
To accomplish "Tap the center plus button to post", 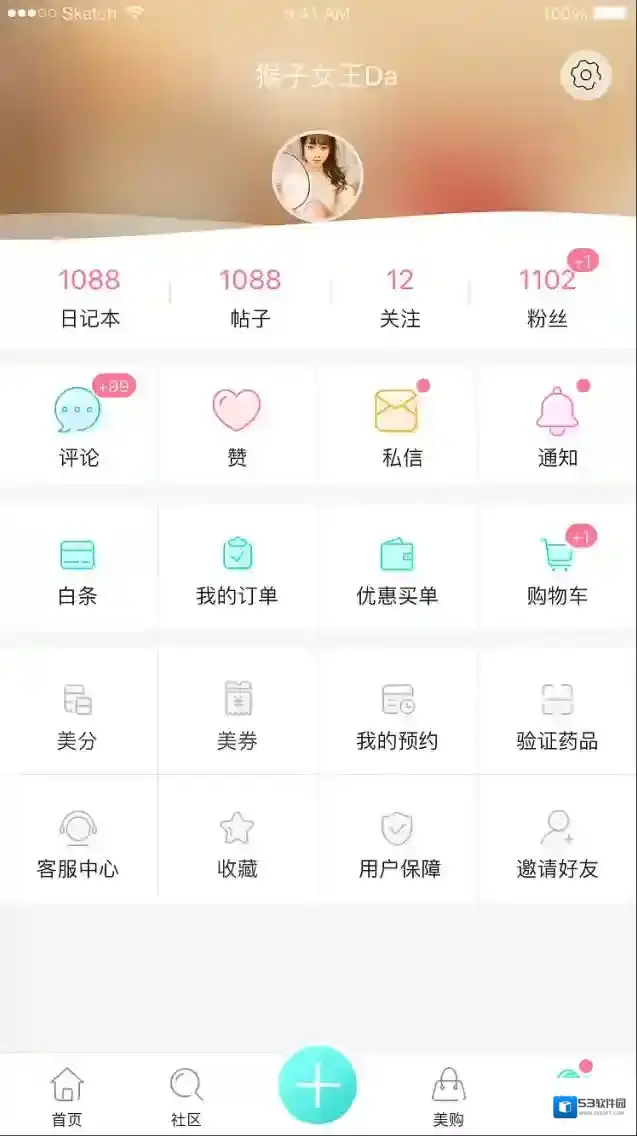I will [317, 1086].
